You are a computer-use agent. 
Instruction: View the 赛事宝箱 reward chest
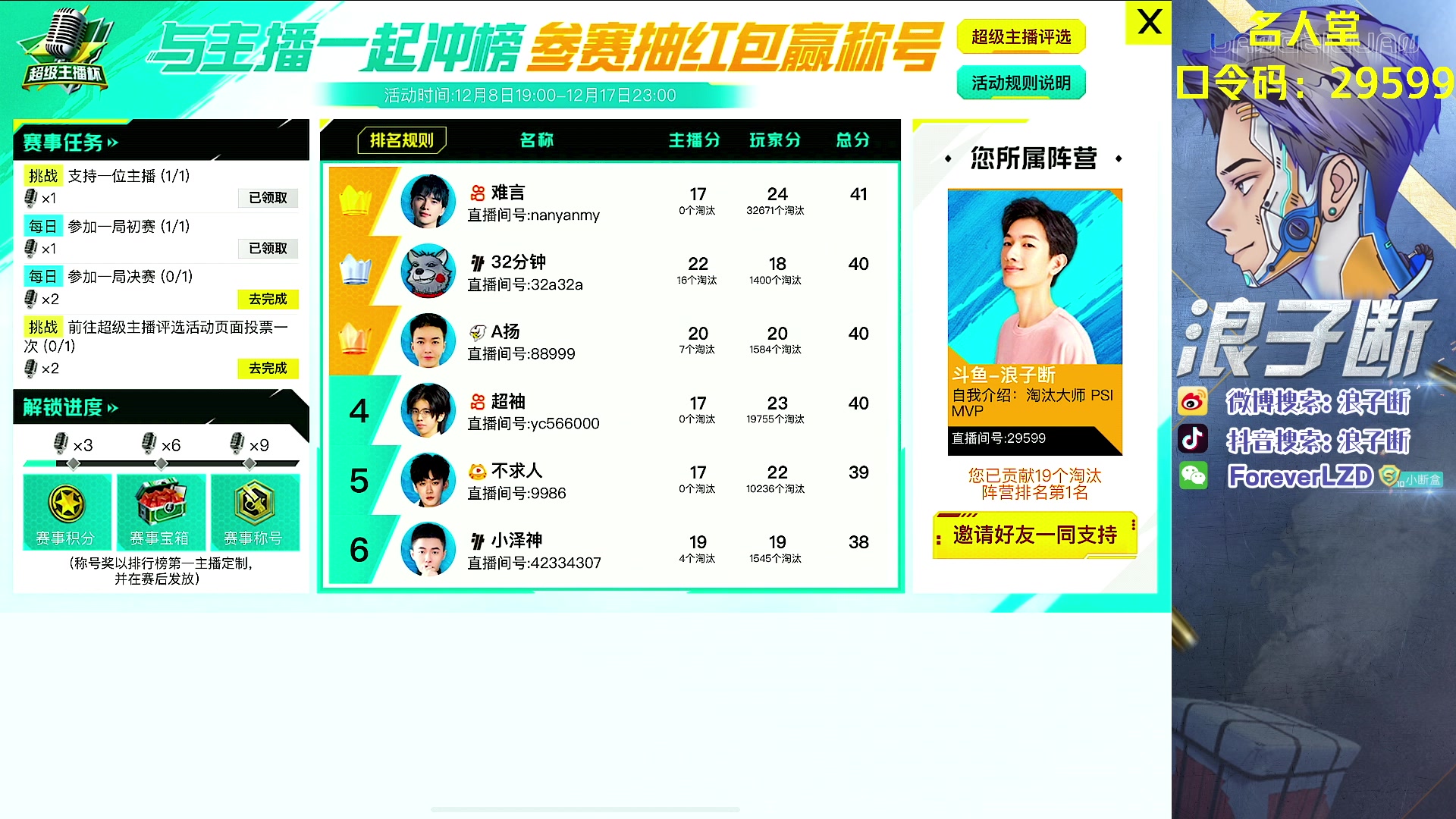tap(159, 512)
